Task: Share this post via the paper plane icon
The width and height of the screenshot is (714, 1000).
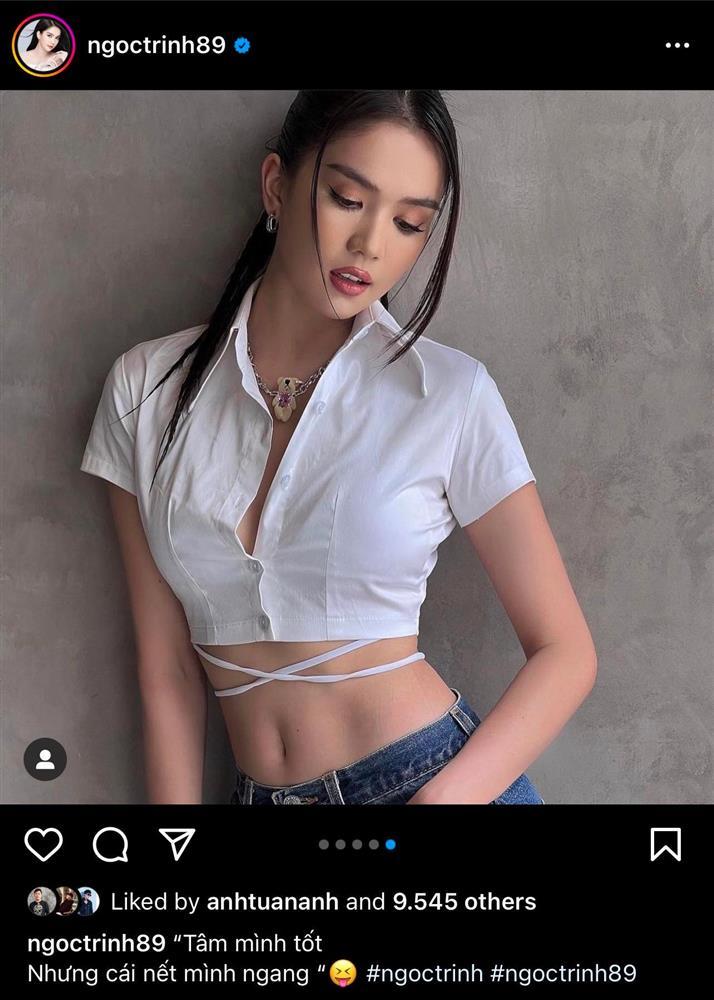Action: (177, 845)
